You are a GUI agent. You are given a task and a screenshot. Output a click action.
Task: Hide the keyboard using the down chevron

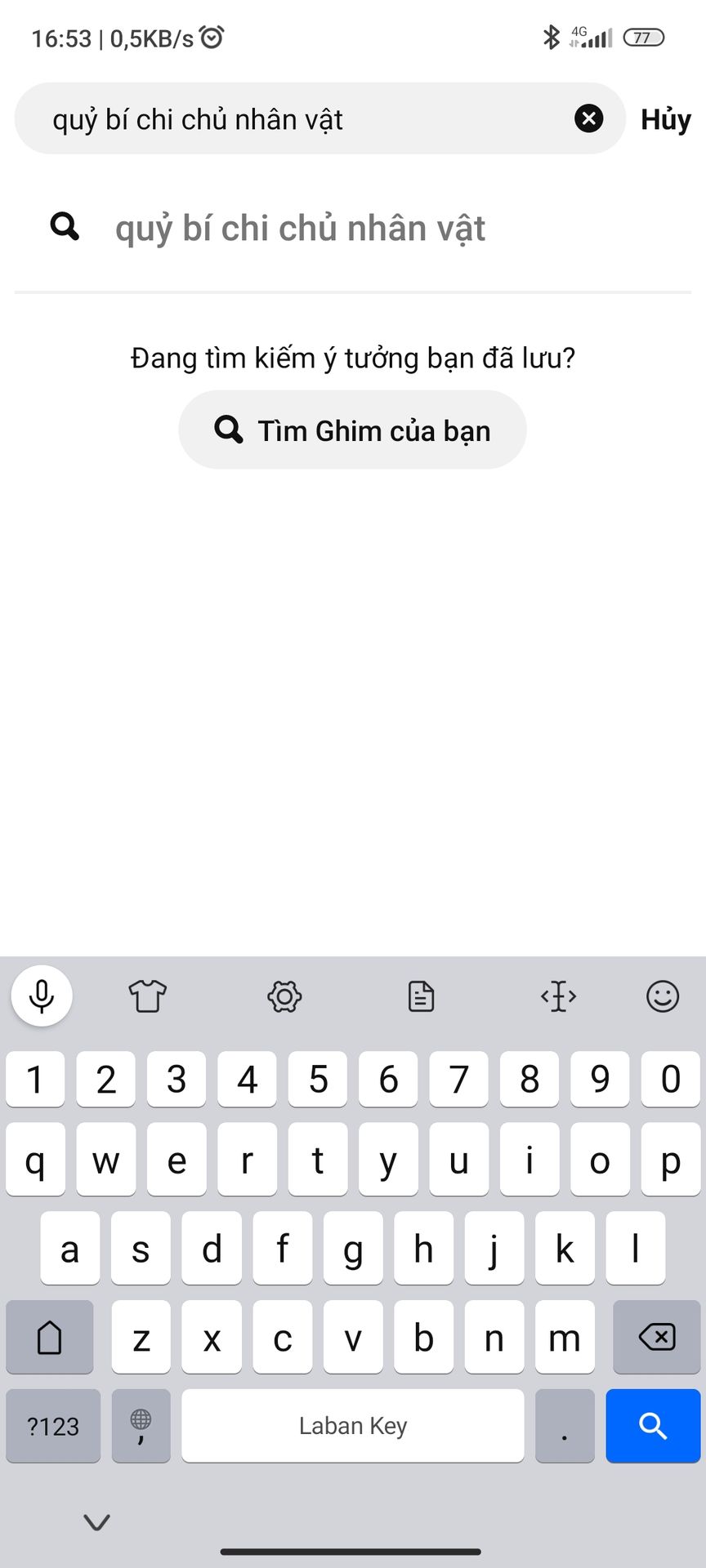97,1521
